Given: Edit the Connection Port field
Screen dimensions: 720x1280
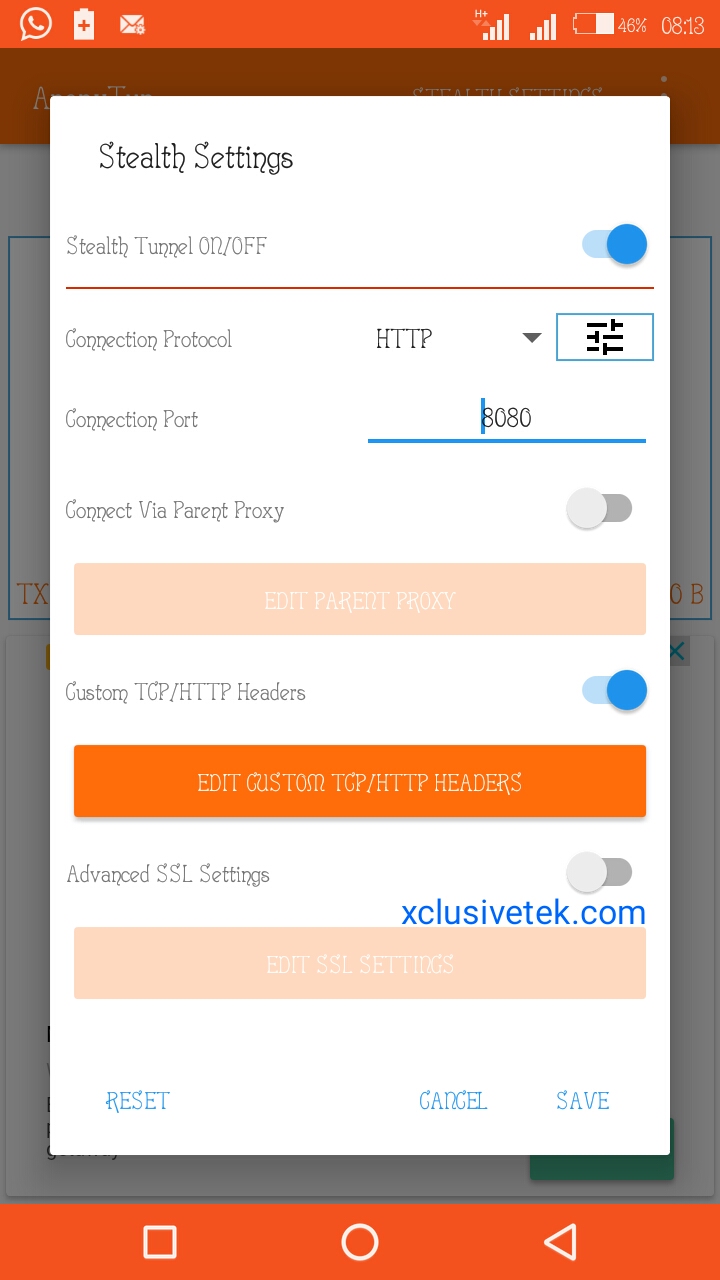Looking at the screenshot, I should pos(506,418).
